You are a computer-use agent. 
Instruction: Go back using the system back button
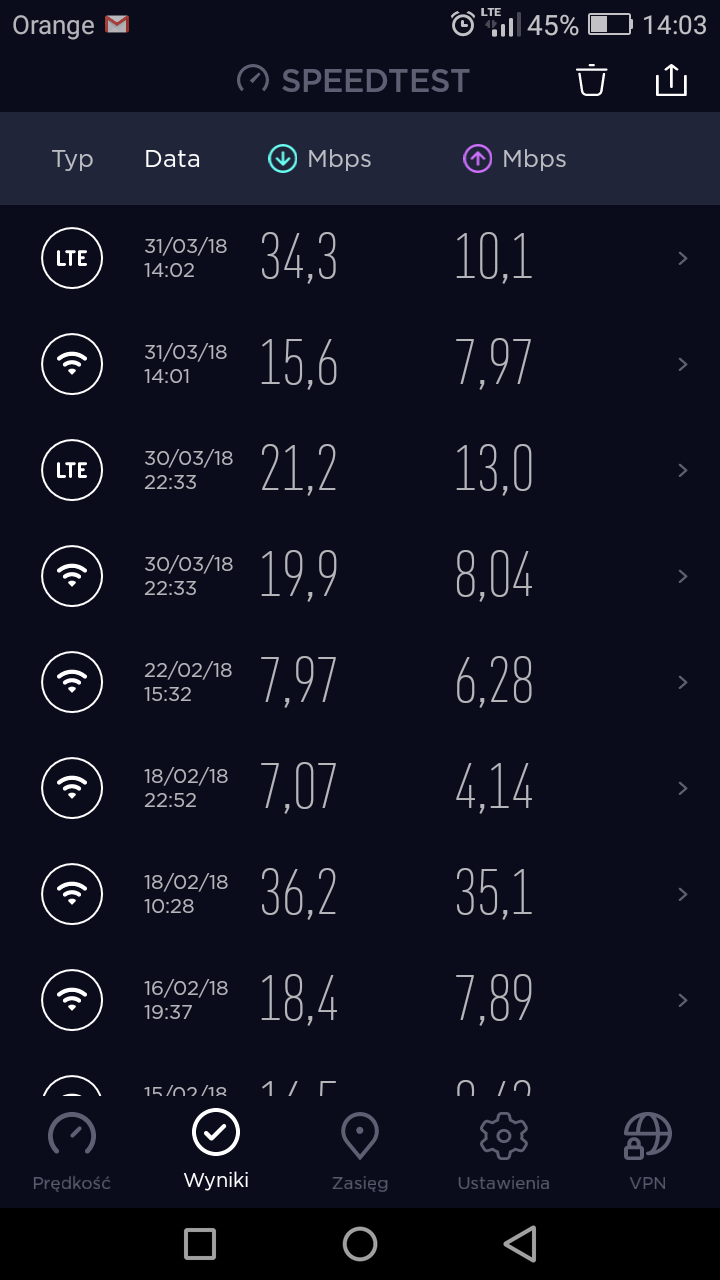pos(520,1244)
